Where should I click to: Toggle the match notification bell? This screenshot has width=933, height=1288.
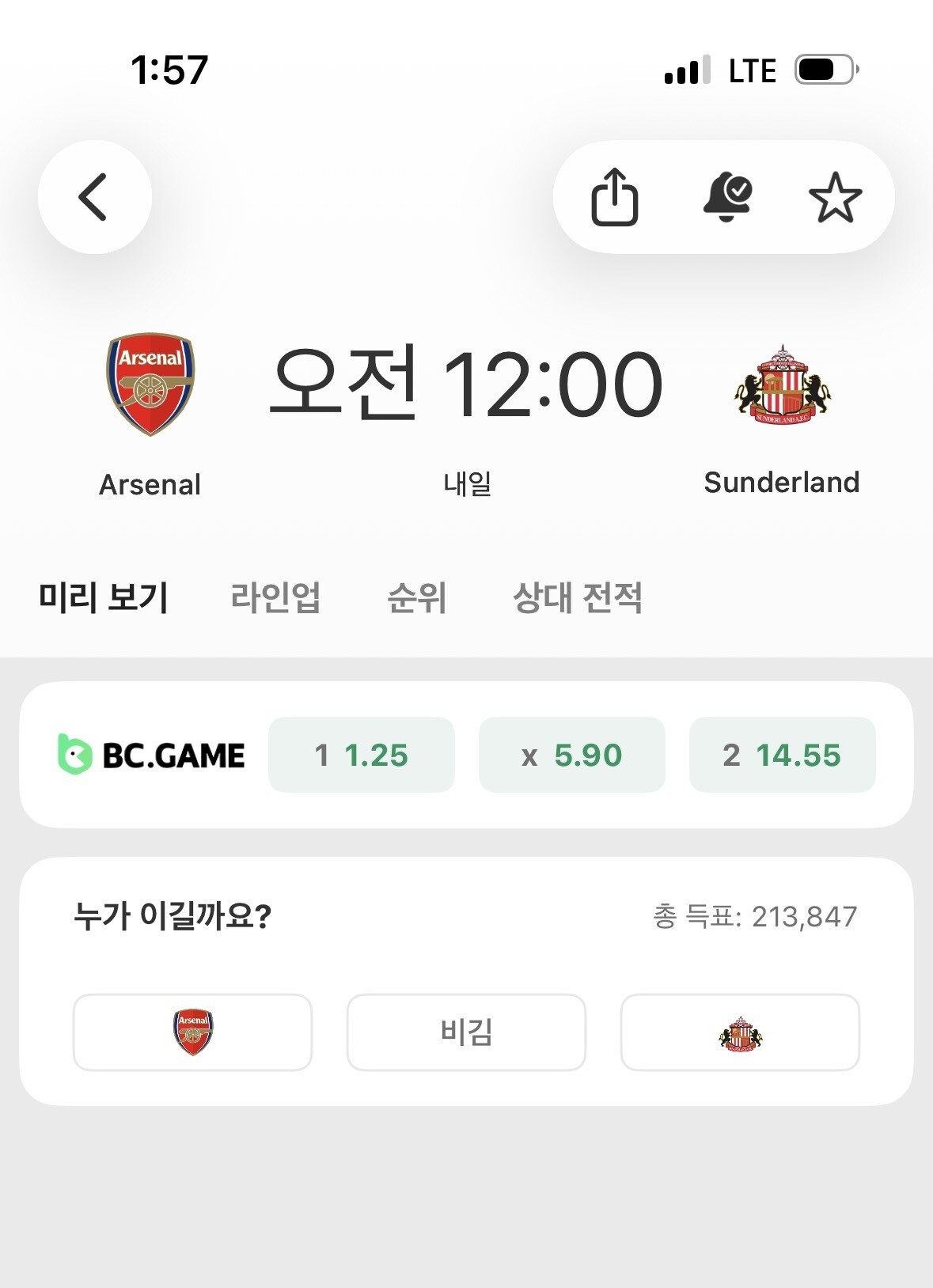726,197
